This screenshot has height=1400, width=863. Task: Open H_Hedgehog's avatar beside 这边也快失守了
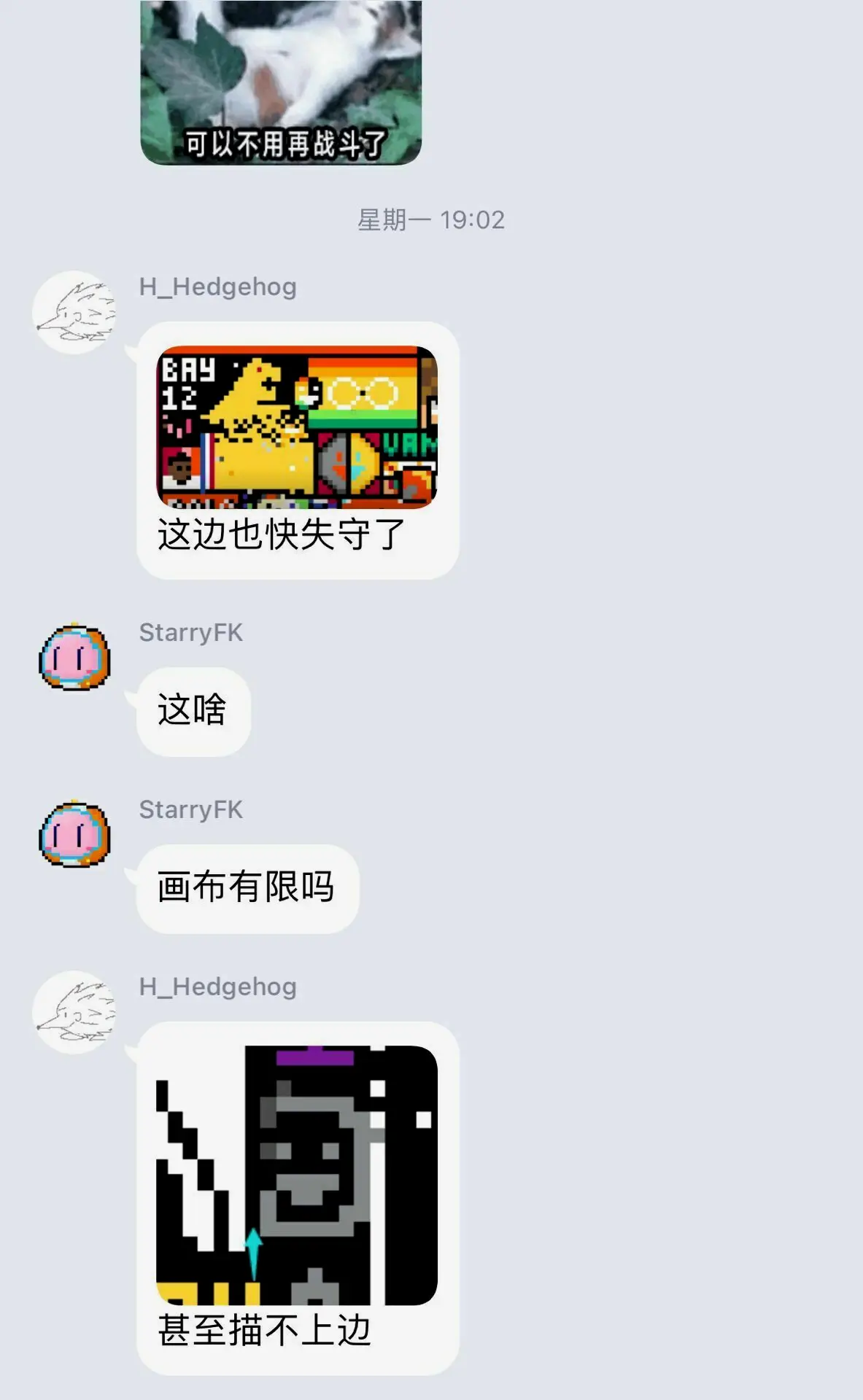coord(74,313)
